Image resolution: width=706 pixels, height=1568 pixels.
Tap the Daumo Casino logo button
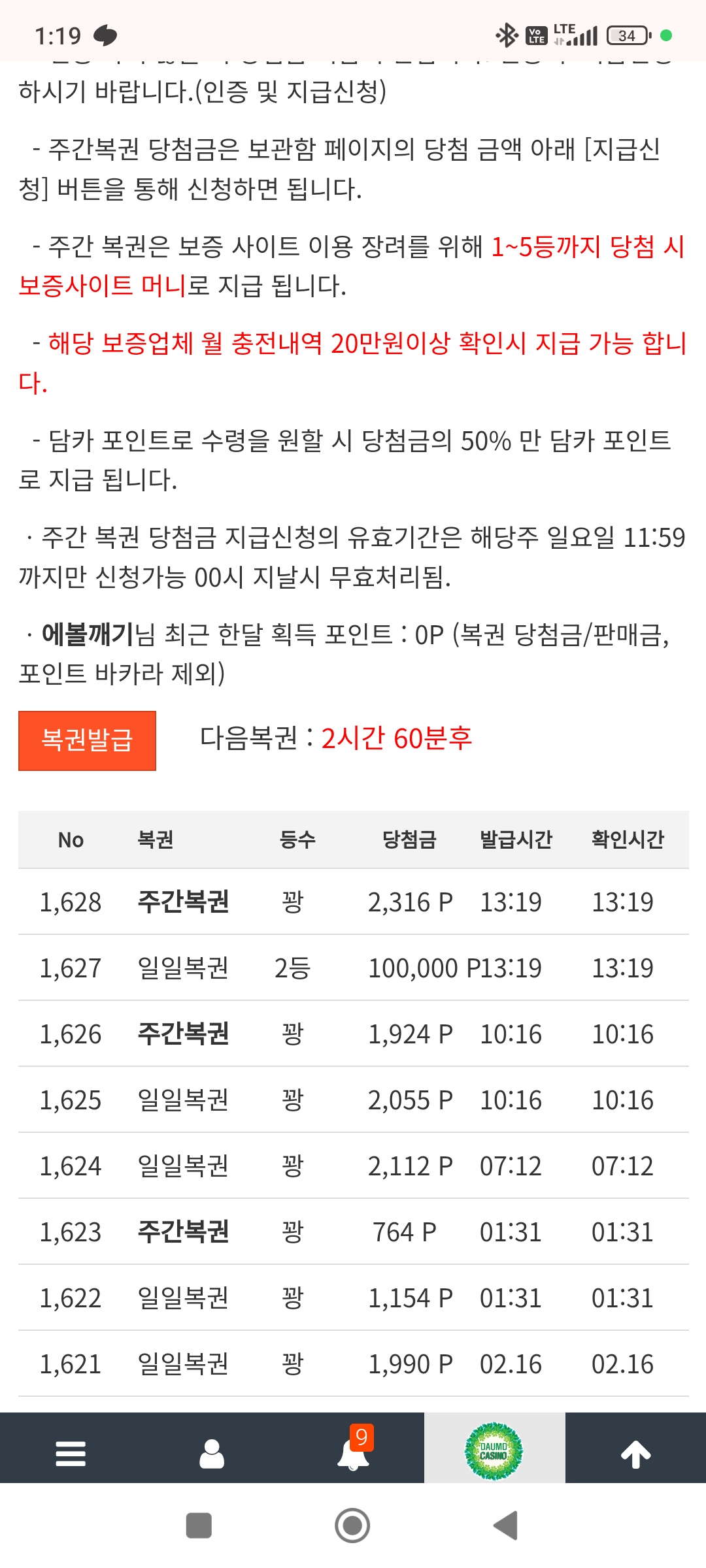pyautogui.click(x=494, y=1450)
